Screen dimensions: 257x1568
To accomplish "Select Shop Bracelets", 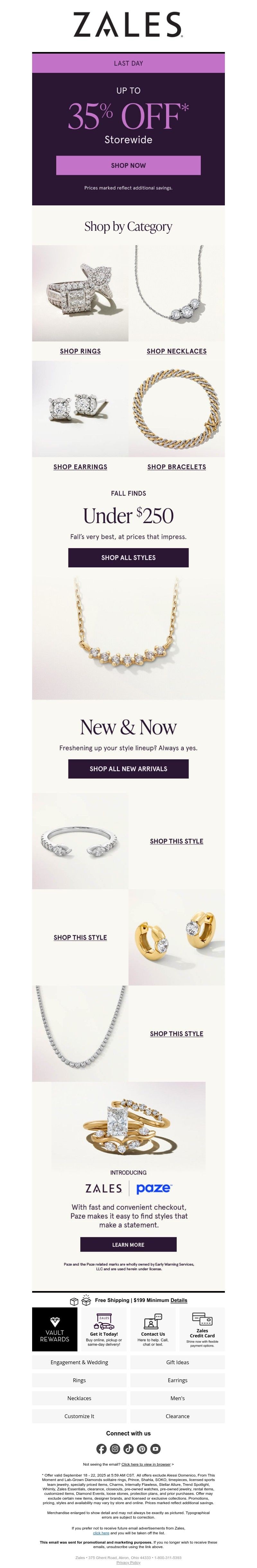I will coord(177,467).
